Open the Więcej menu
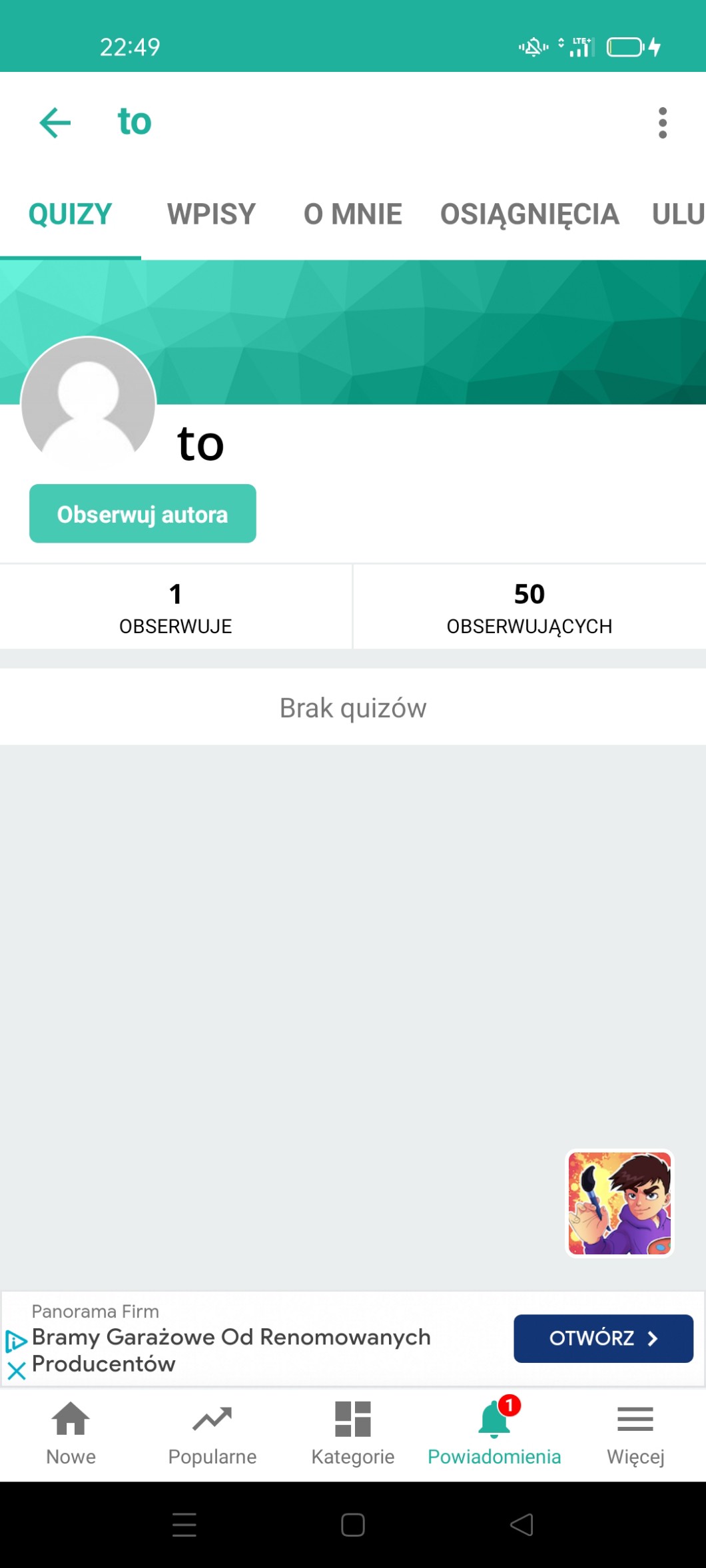The image size is (706, 1568). [635, 1433]
